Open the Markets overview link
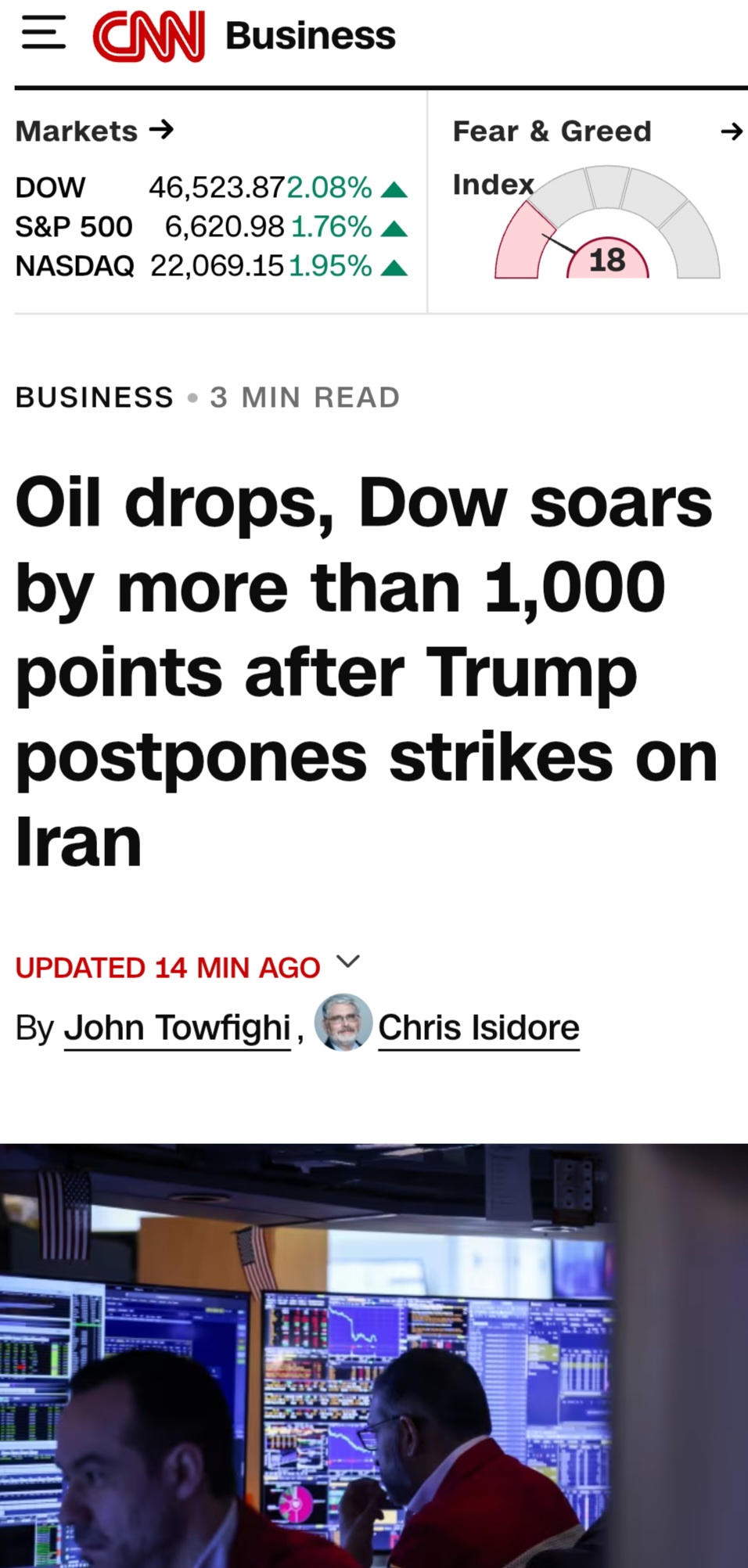Screen dimensions: 748x1568 (94, 131)
